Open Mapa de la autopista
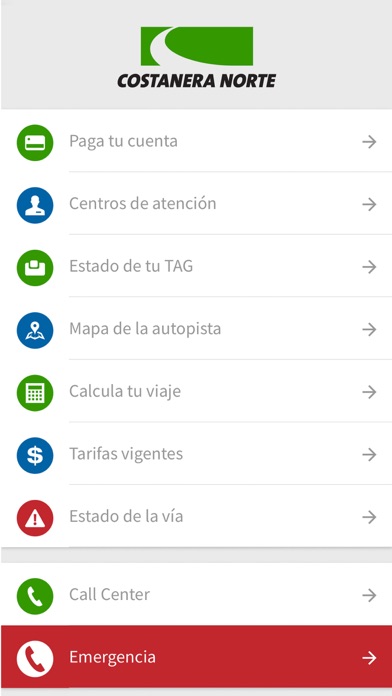 tap(196, 329)
